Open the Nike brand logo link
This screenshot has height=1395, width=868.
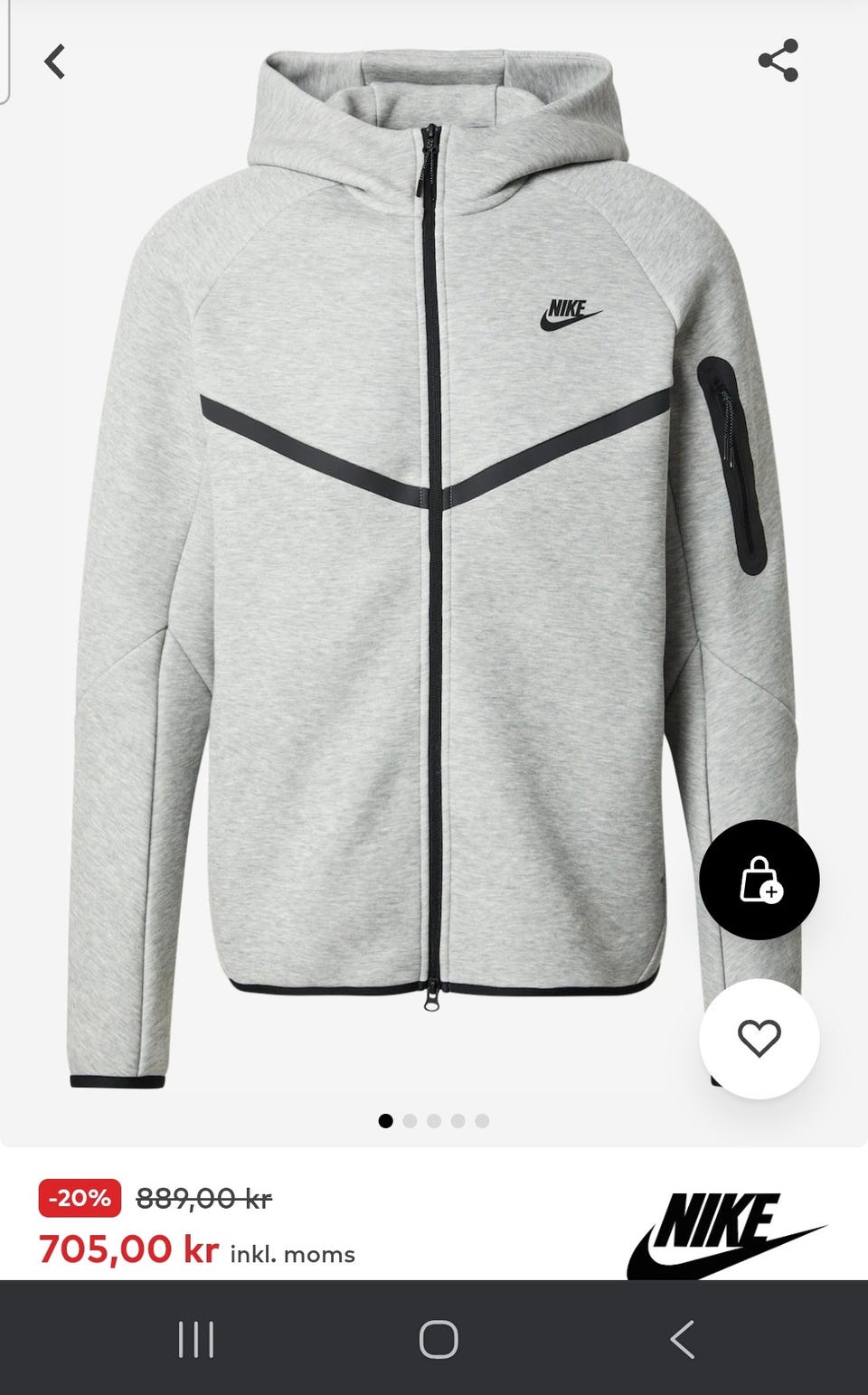pos(725,1233)
